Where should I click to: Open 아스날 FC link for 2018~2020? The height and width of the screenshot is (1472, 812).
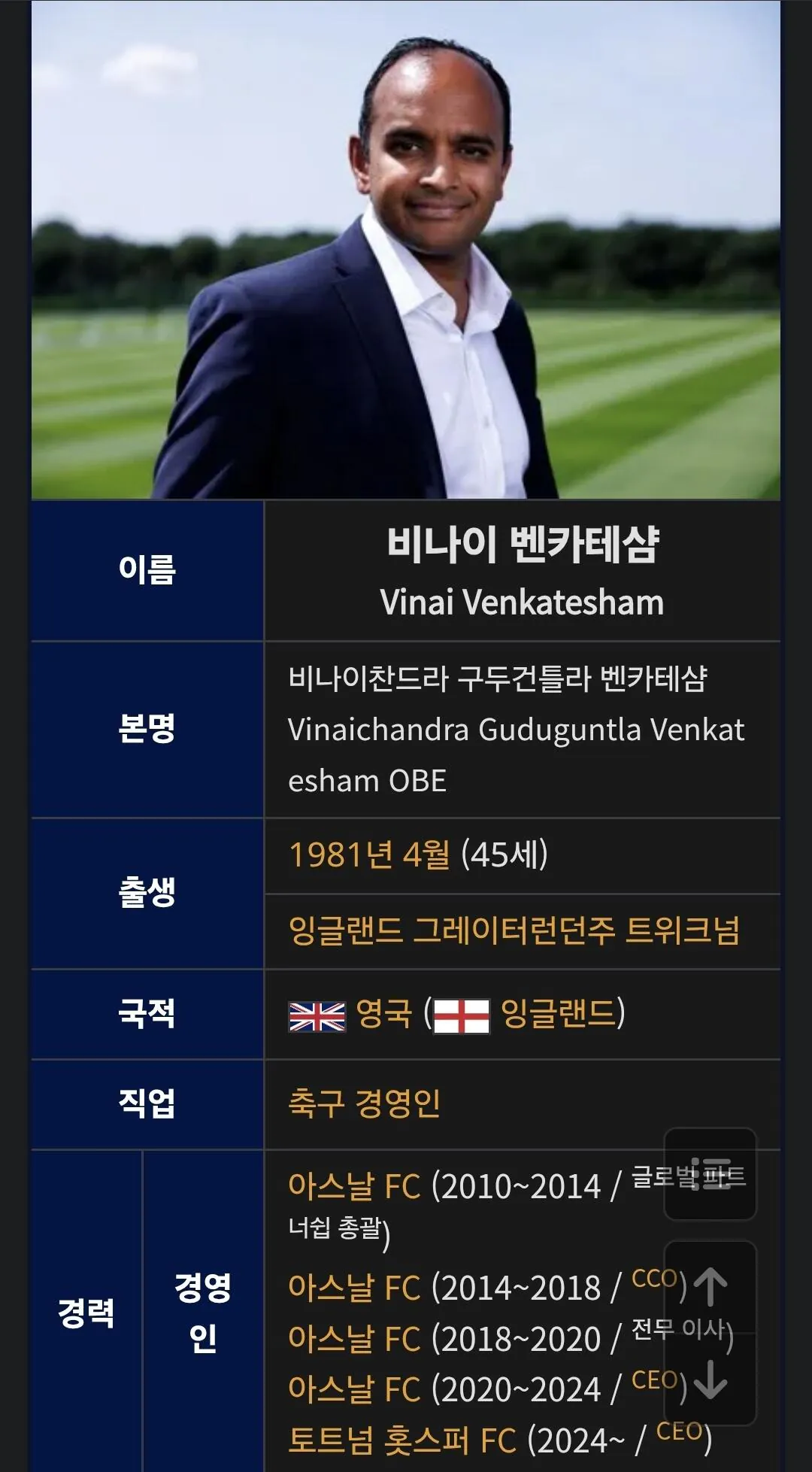pyautogui.click(x=353, y=1339)
